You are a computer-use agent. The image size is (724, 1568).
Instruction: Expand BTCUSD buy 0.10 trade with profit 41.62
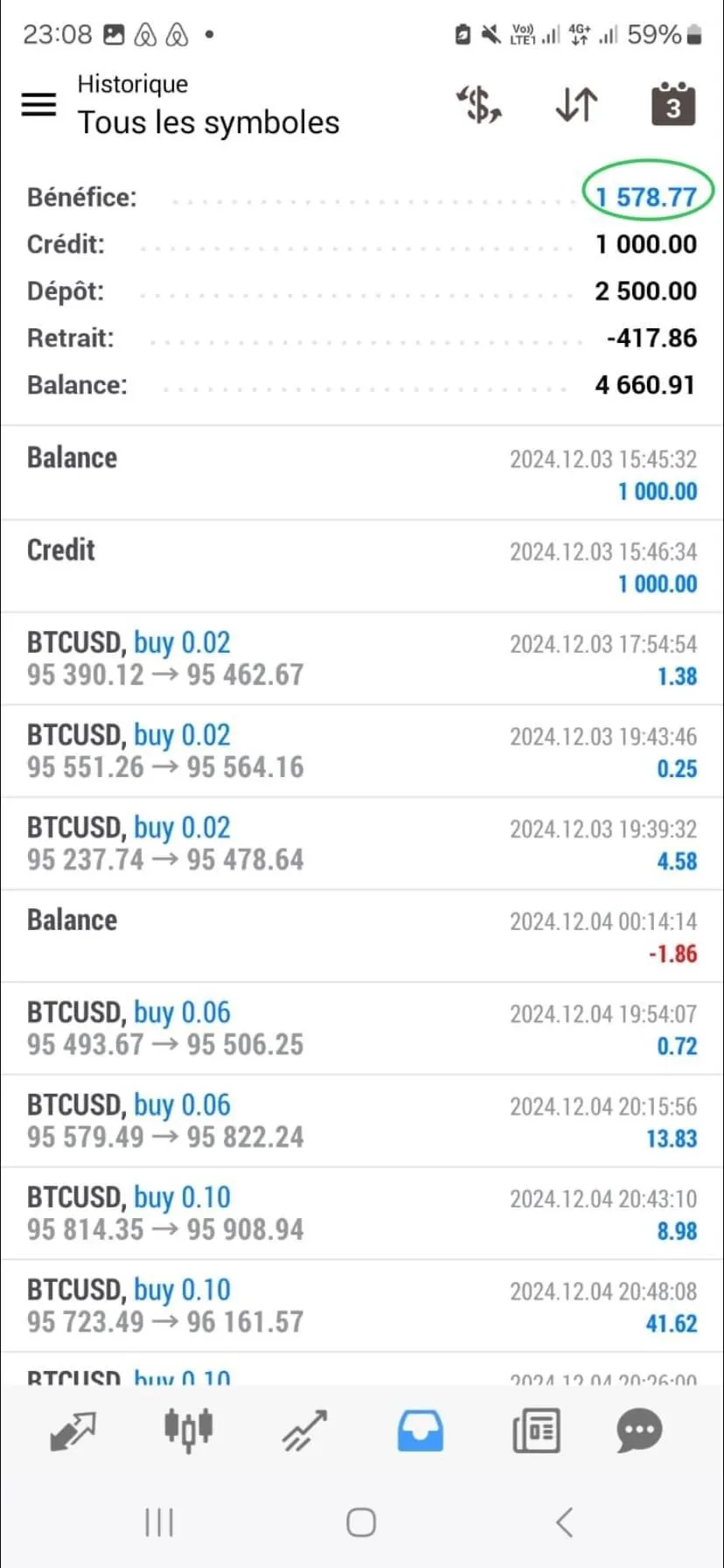pos(362,1306)
